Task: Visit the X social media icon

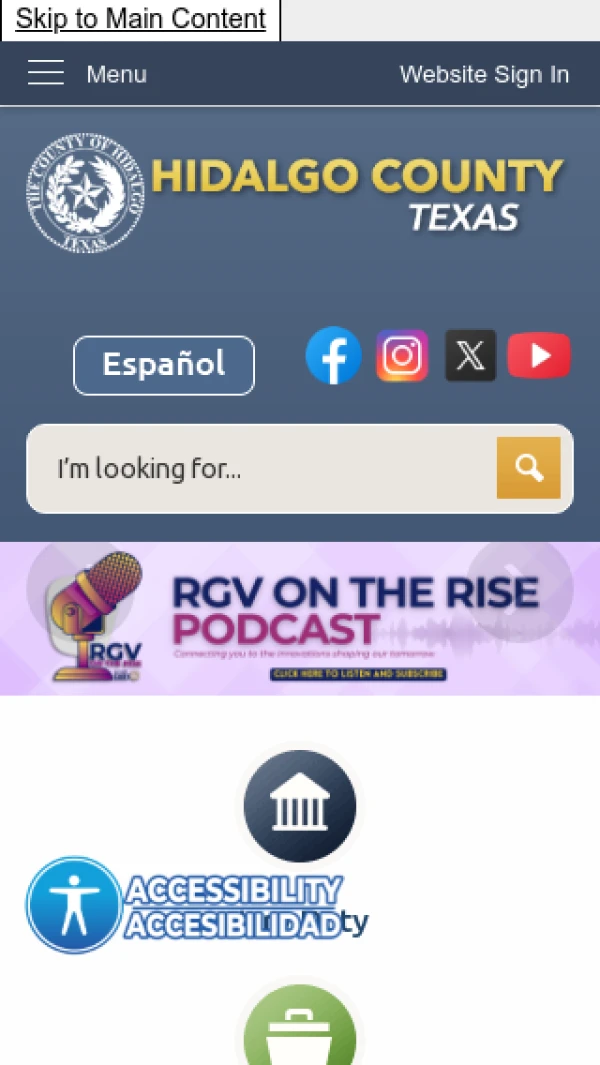Action: click(x=470, y=356)
